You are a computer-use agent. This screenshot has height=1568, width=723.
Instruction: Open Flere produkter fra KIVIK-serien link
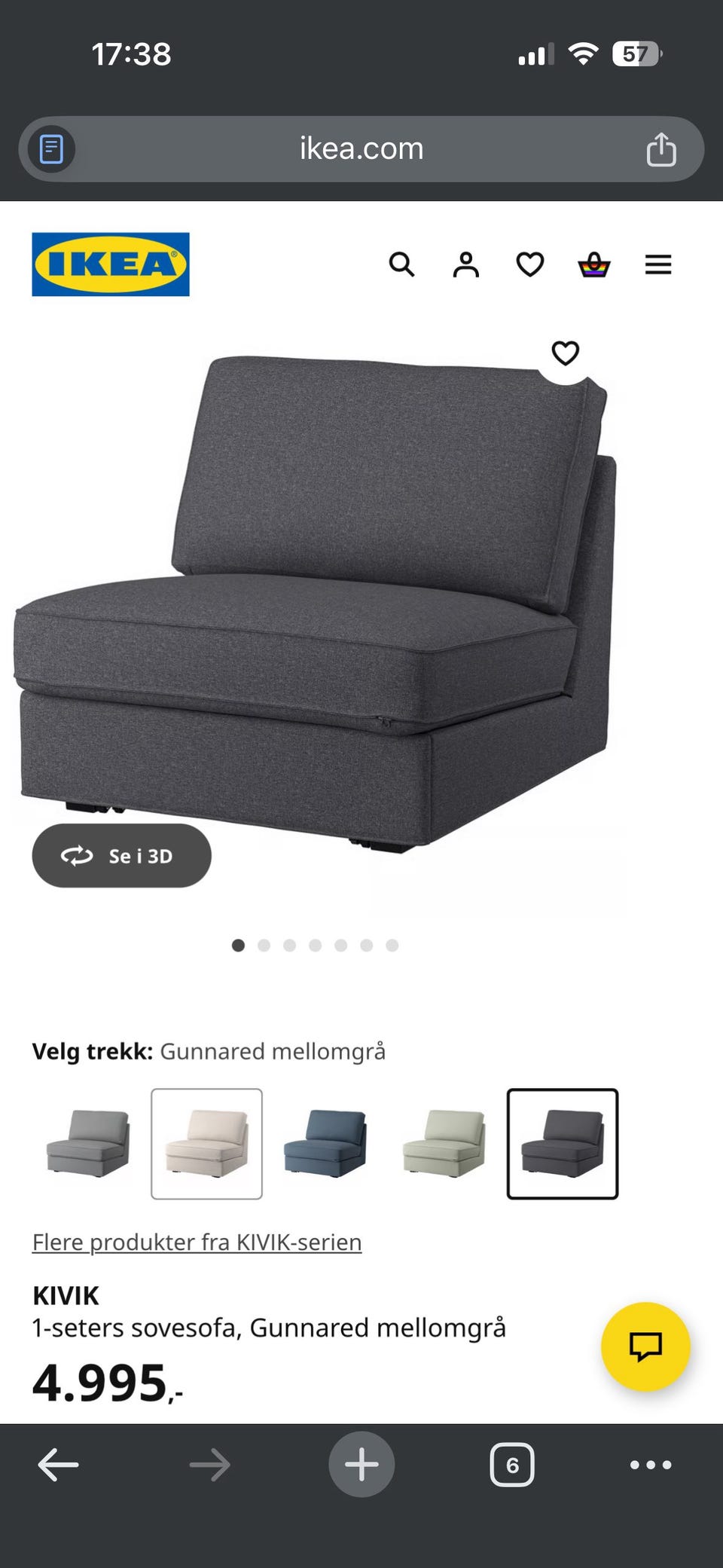197,1242
